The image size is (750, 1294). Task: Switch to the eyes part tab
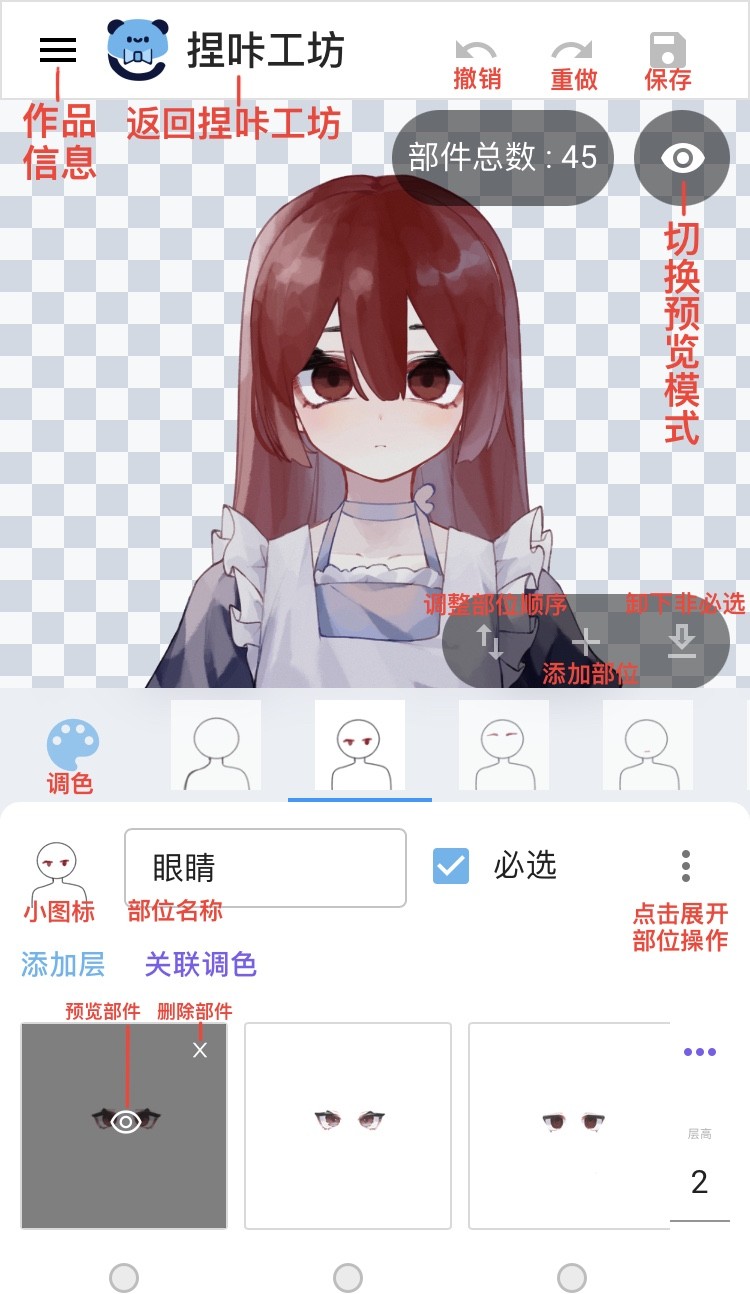[x=360, y=745]
